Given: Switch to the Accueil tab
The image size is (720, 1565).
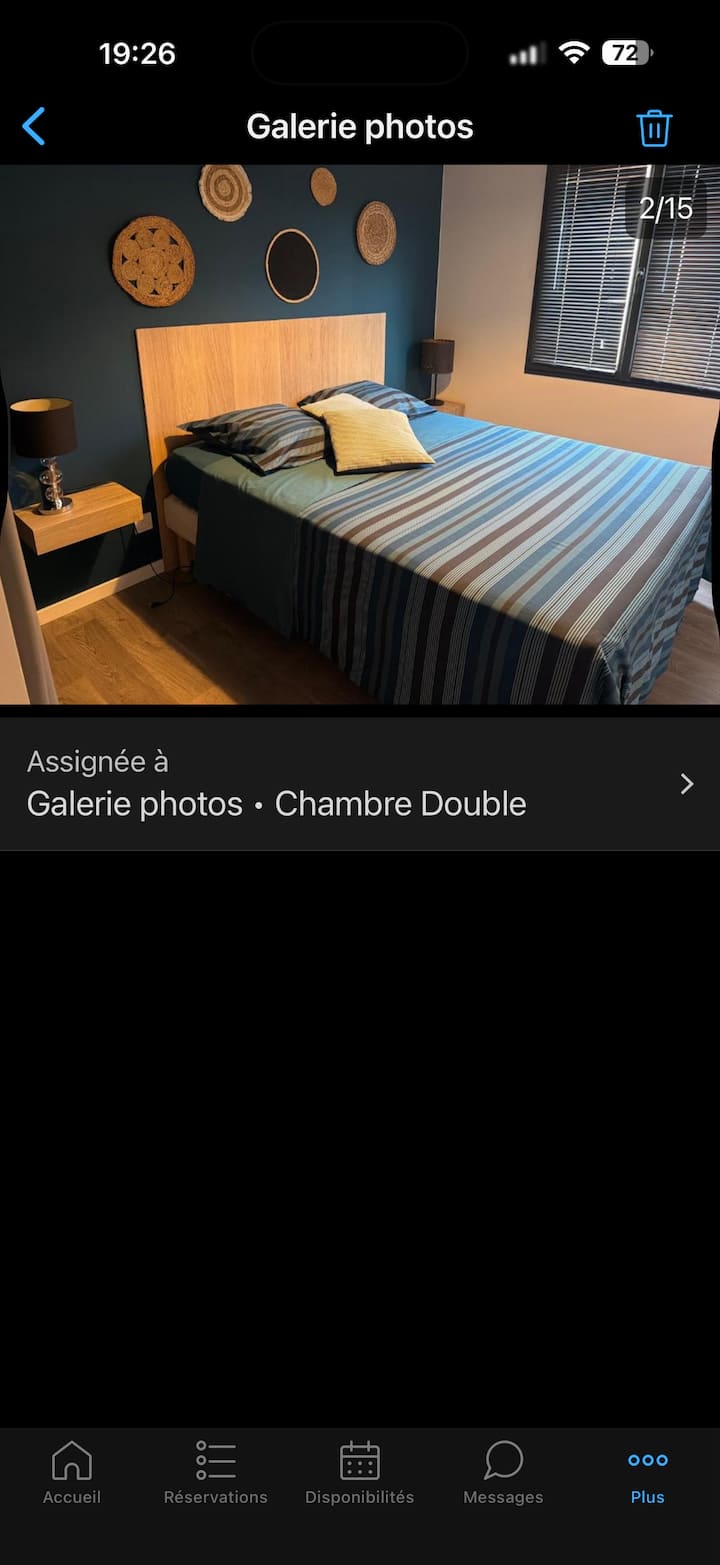Looking at the screenshot, I should [x=72, y=1473].
